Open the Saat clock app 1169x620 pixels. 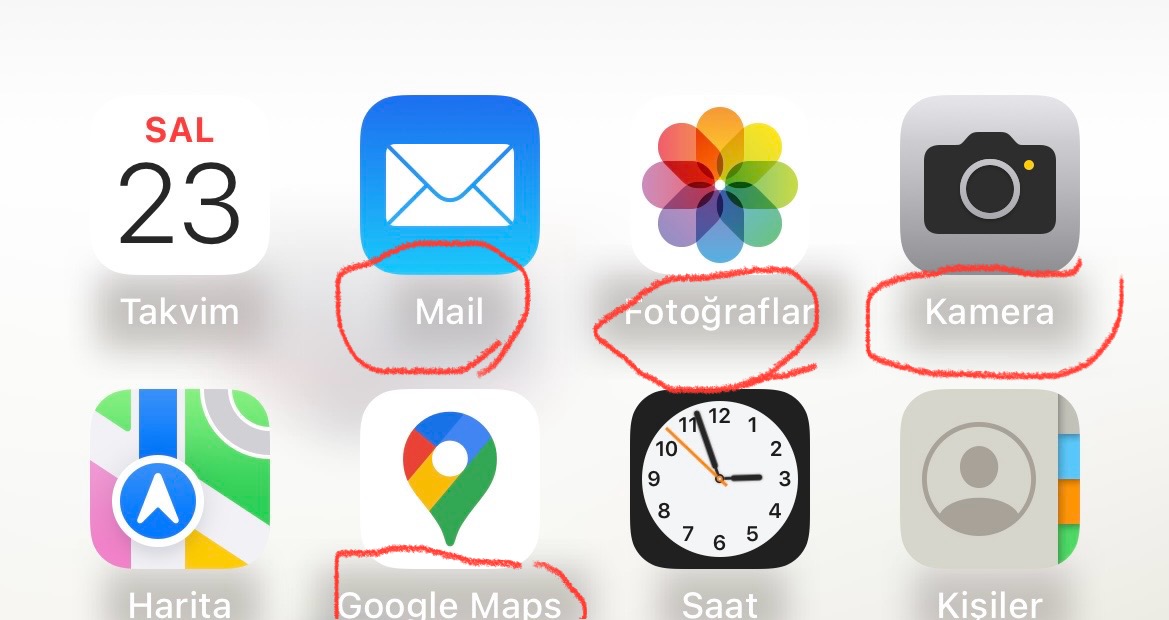coord(719,478)
